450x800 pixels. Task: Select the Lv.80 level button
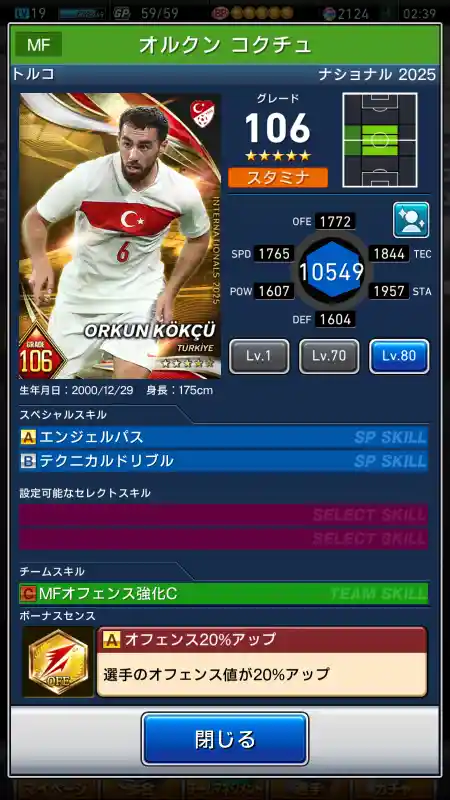pos(399,356)
